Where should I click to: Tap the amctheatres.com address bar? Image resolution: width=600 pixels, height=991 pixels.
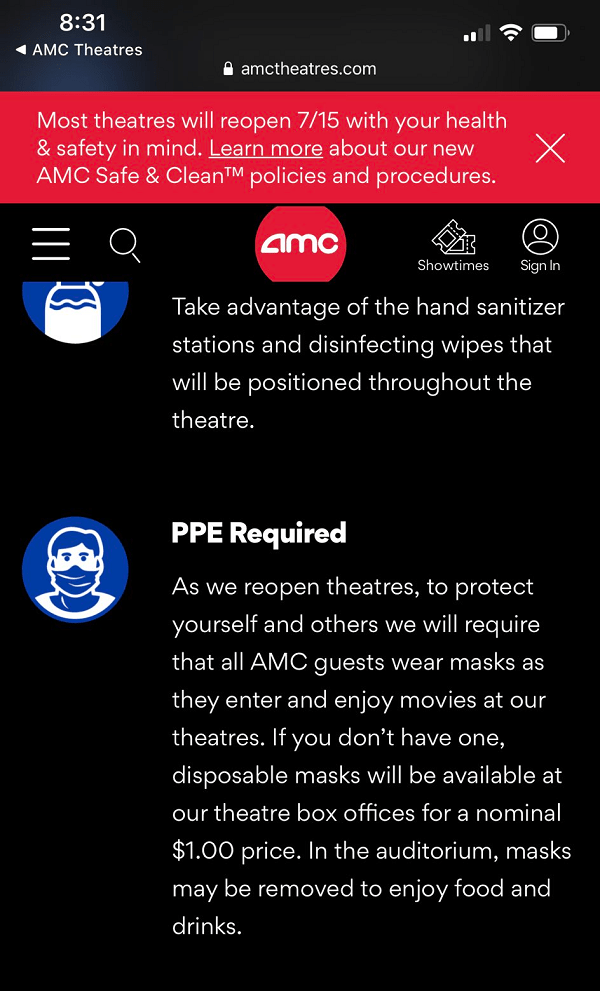coord(300,69)
